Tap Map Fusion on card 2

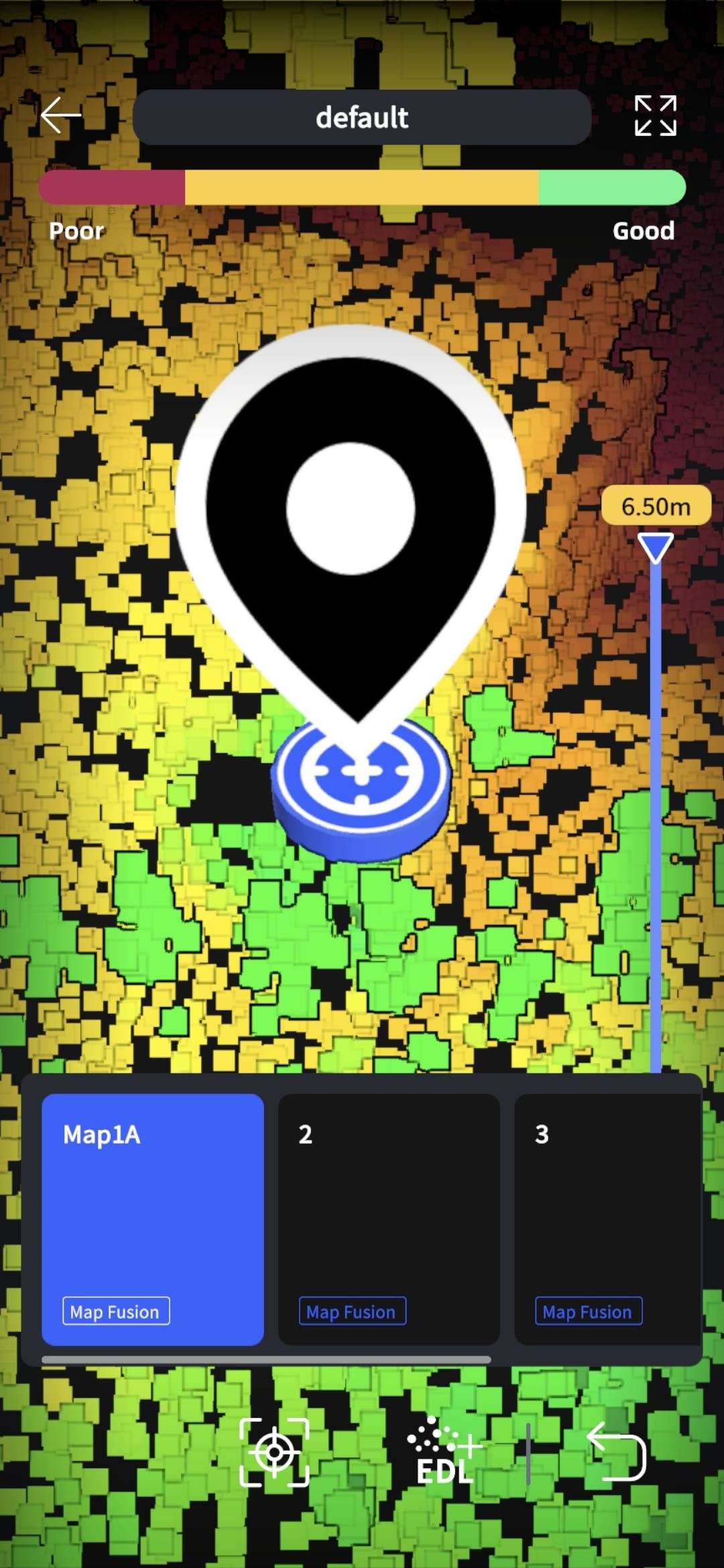pyautogui.click(x=353, y=1311)
